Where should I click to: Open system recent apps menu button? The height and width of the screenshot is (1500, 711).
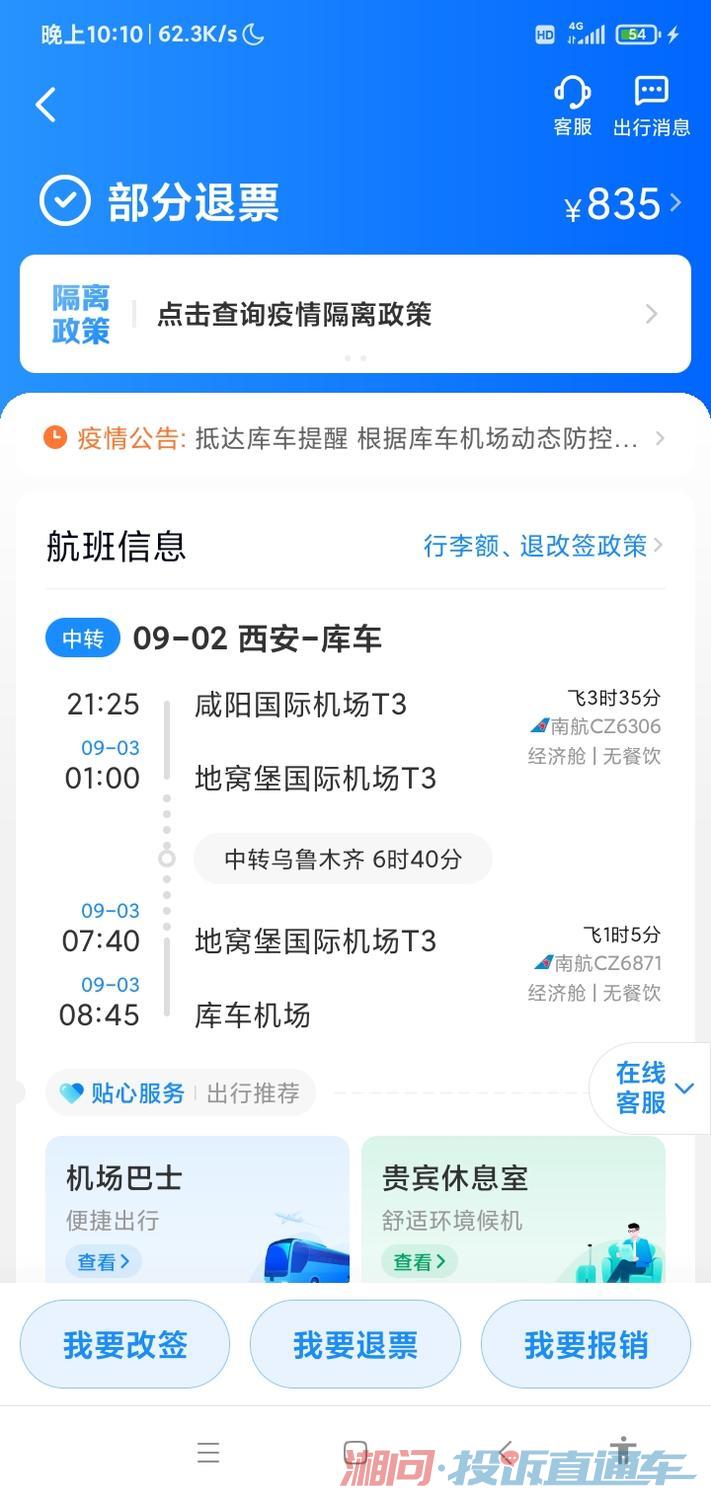click(x=208, y=1452)
